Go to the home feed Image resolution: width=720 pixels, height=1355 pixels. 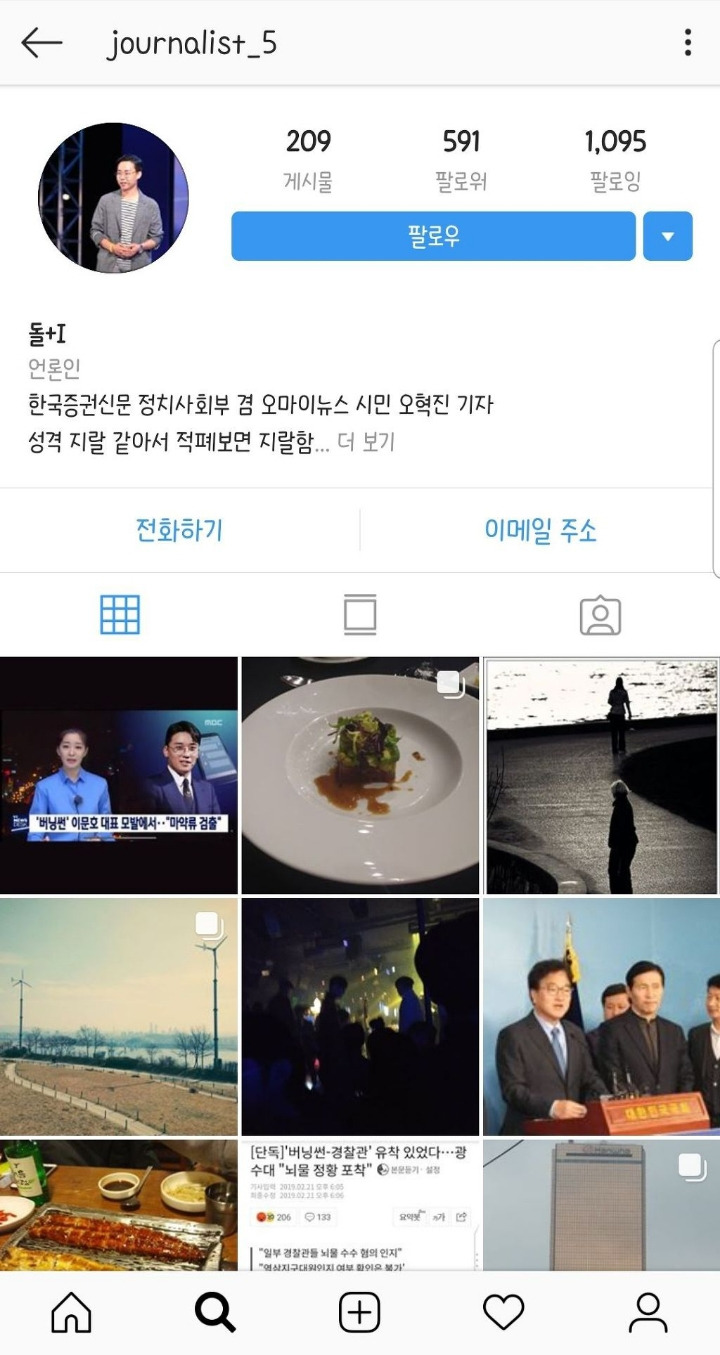(x=71, y=1312)
